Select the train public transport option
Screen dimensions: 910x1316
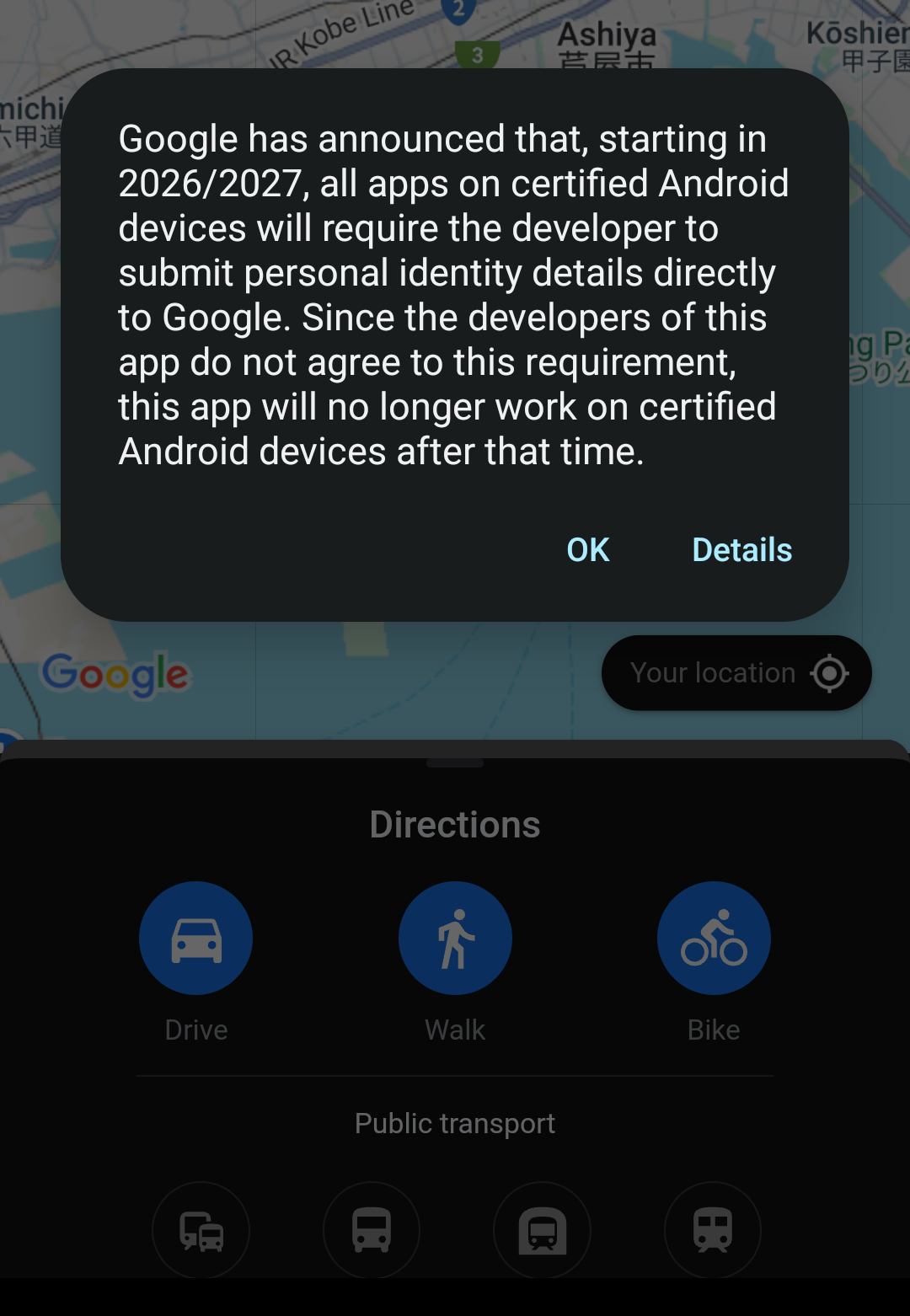[x=713, y=1230]
